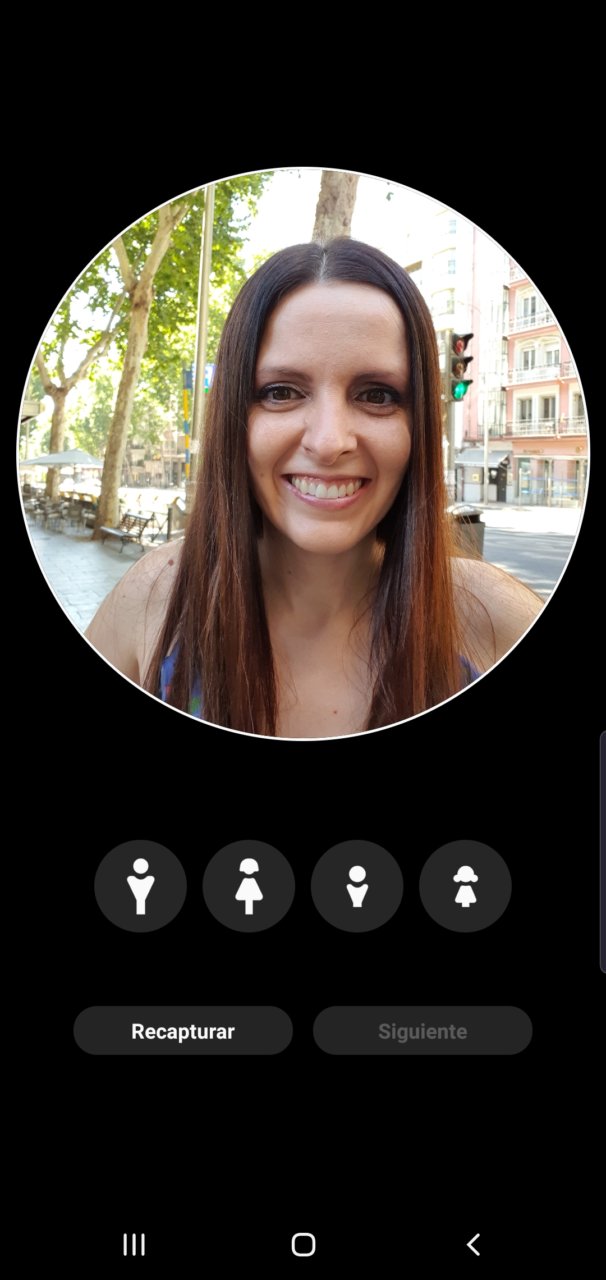Open the recent apps view
Screen dimensions: 606x1280
[134, 1244]
